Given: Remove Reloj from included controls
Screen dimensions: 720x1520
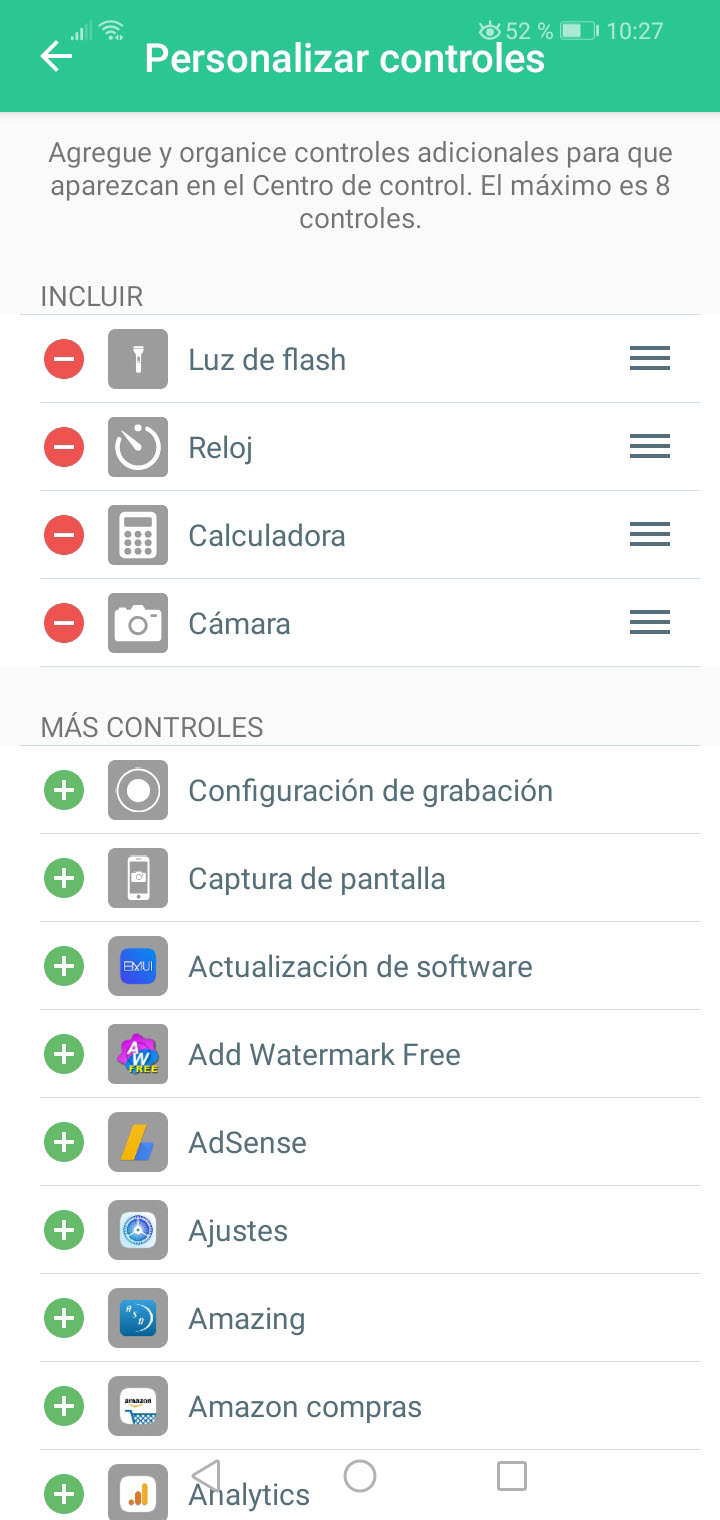Looking at the screenshot, I should tap(64, 447).
